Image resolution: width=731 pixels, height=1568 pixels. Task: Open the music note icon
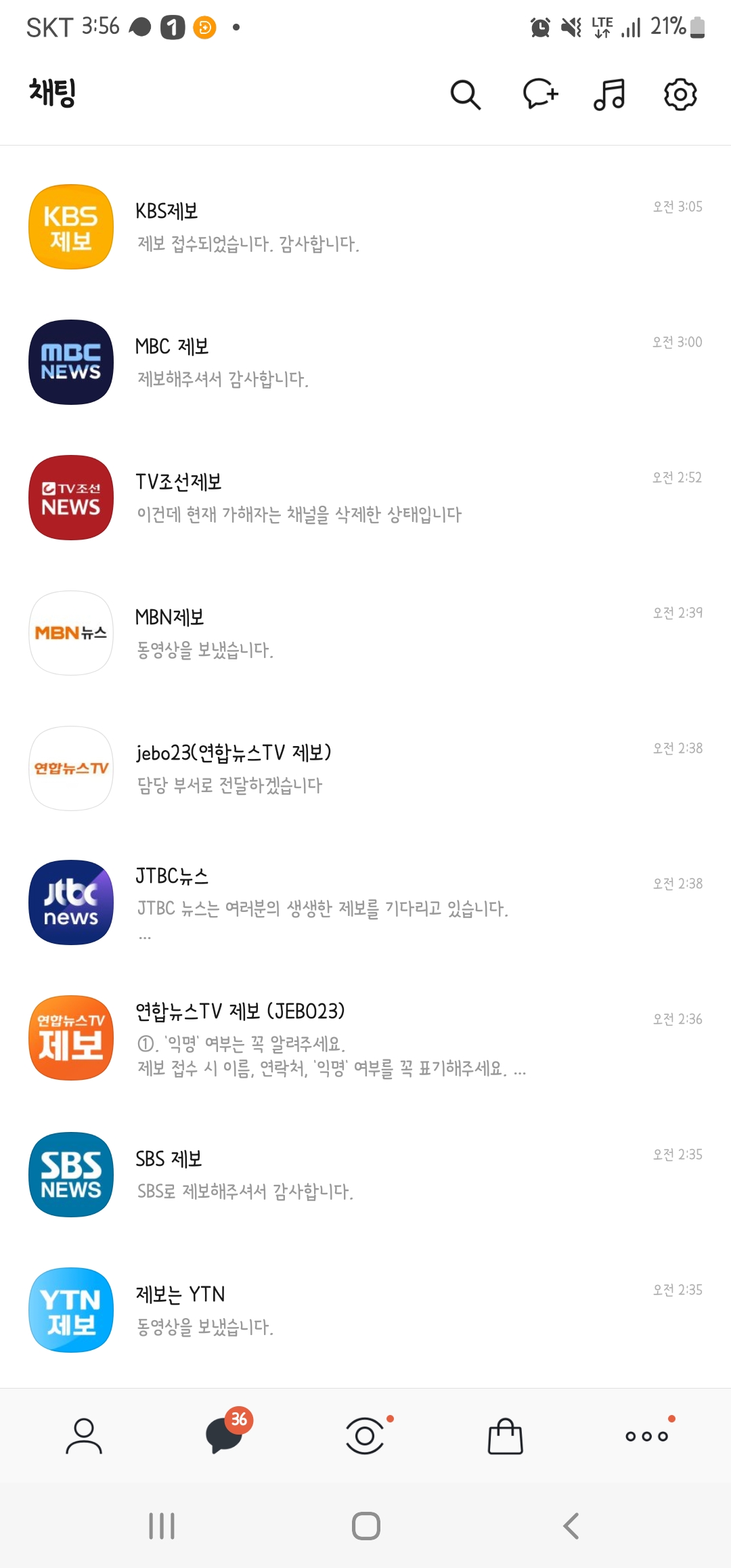[609, 94]
